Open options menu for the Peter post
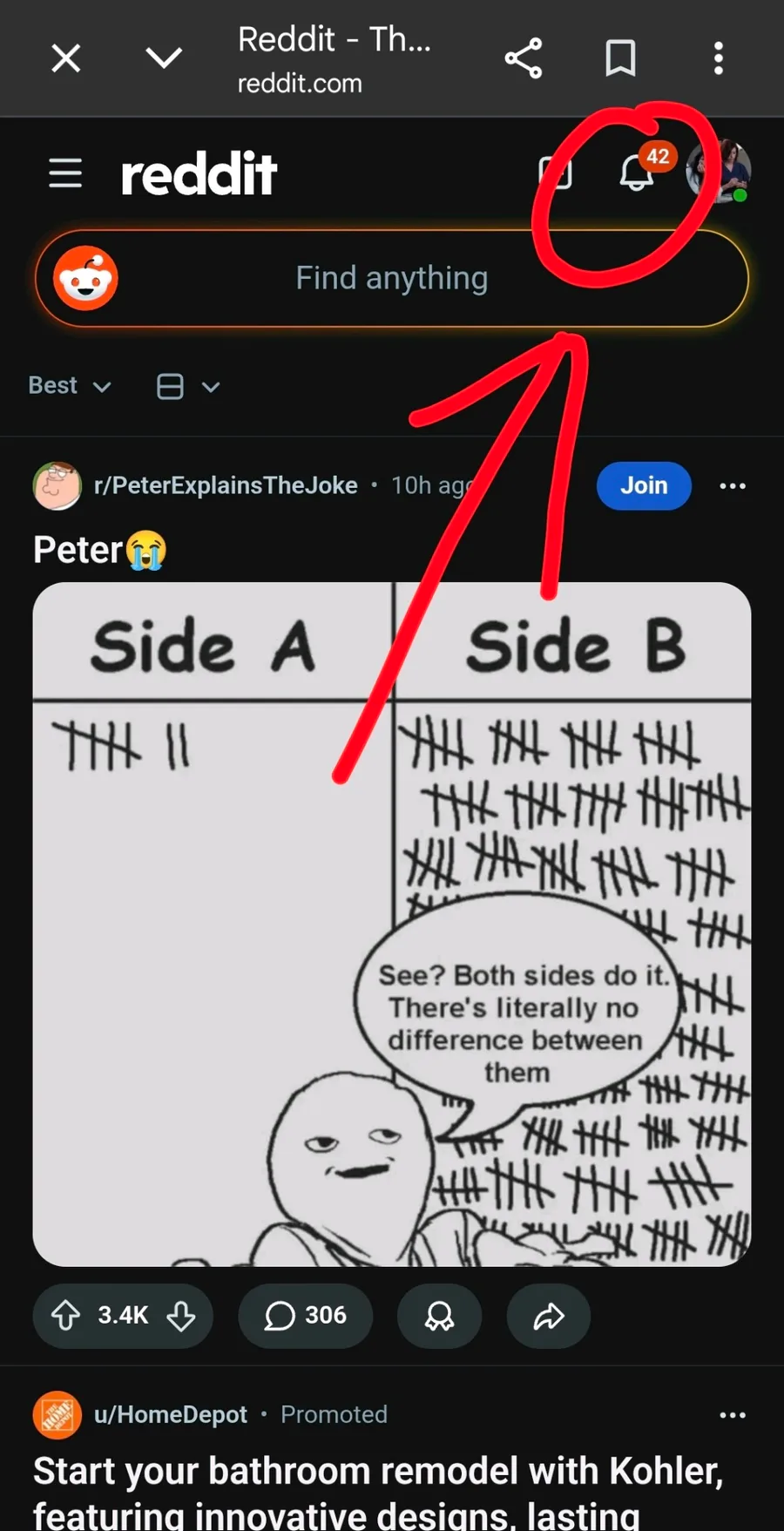The height and width of the screenshot is (1531, 784). pos(733,486)
